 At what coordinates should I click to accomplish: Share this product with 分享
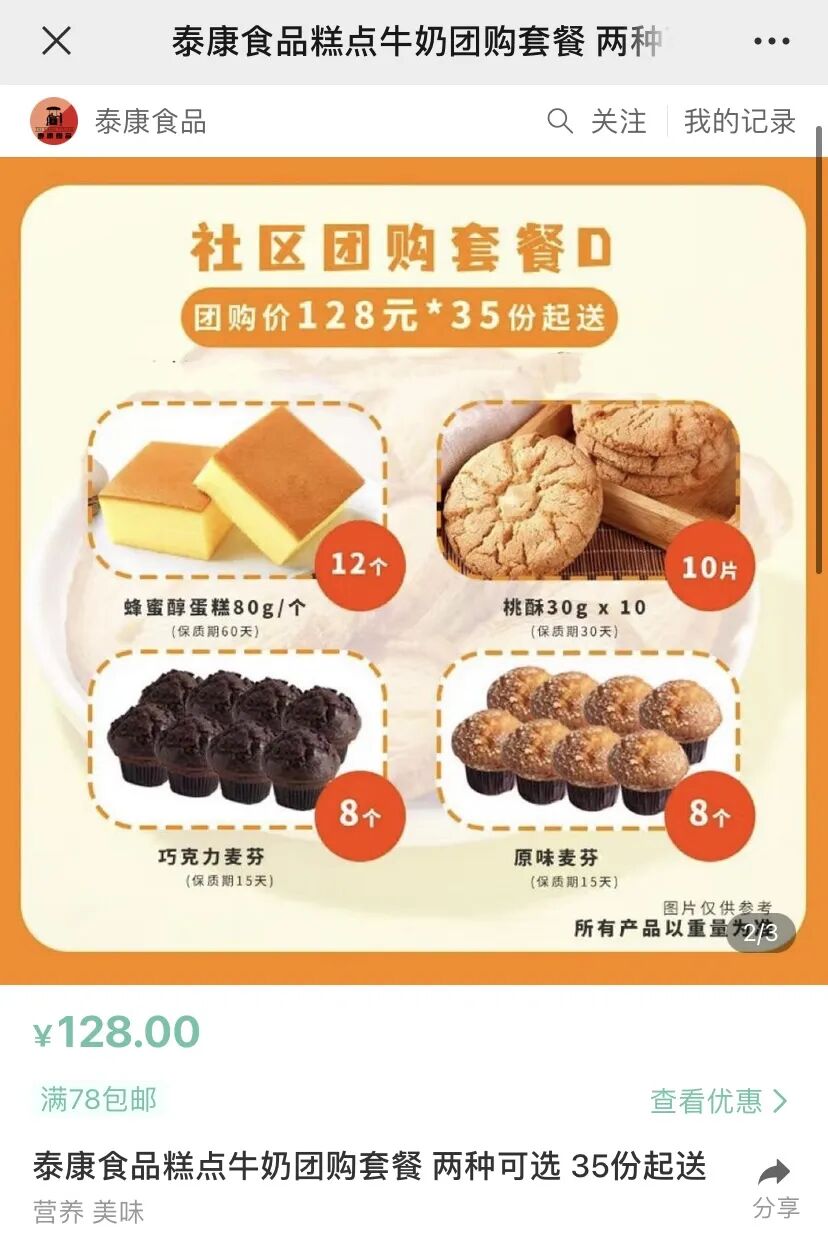pyautogui.click(x=776, y=1189)
